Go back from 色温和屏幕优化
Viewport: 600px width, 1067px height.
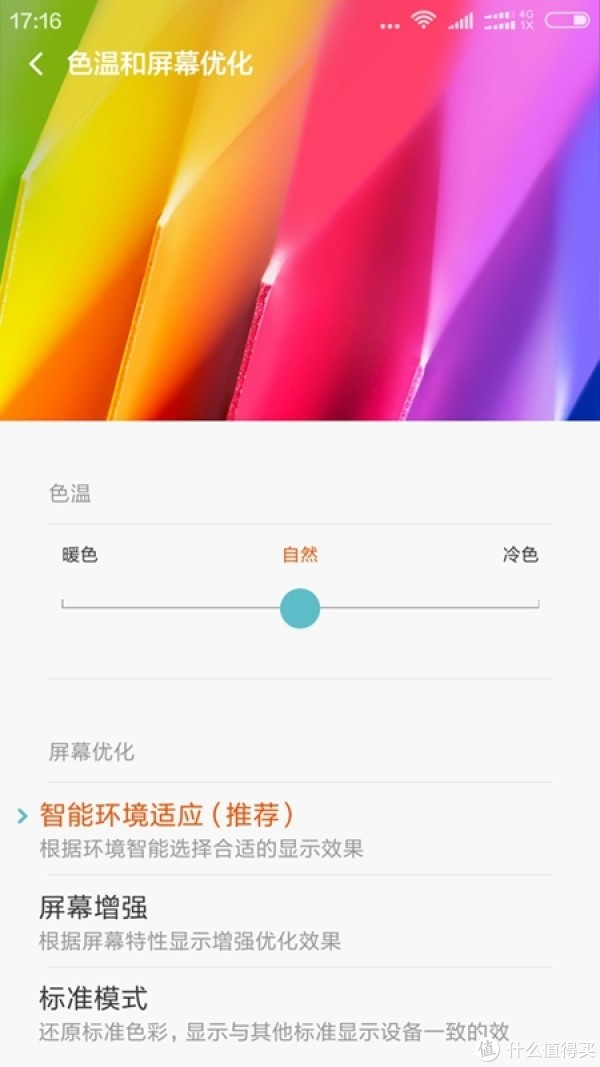(36, 65)
